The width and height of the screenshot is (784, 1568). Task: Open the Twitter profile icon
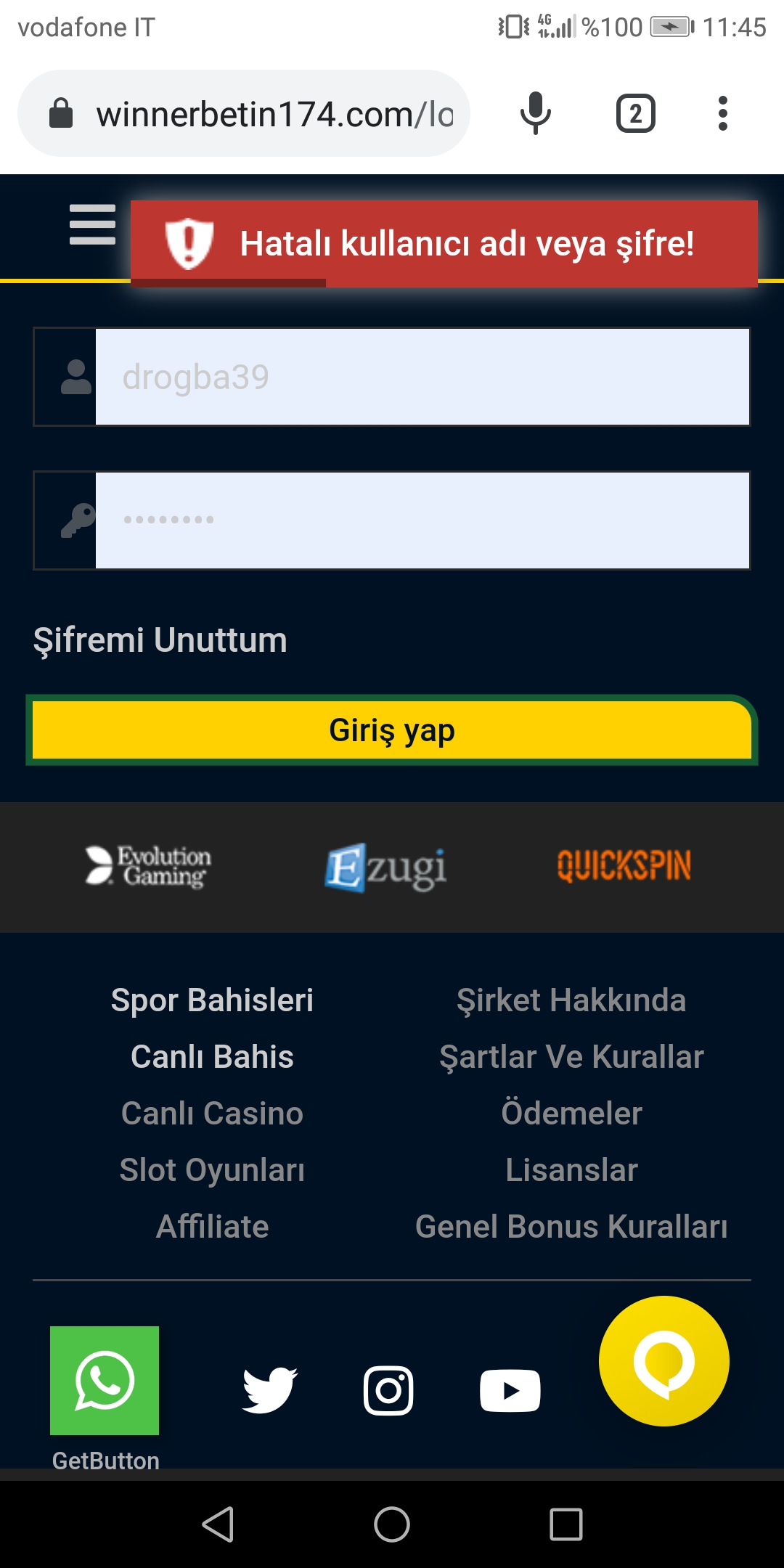[269, 1390]
